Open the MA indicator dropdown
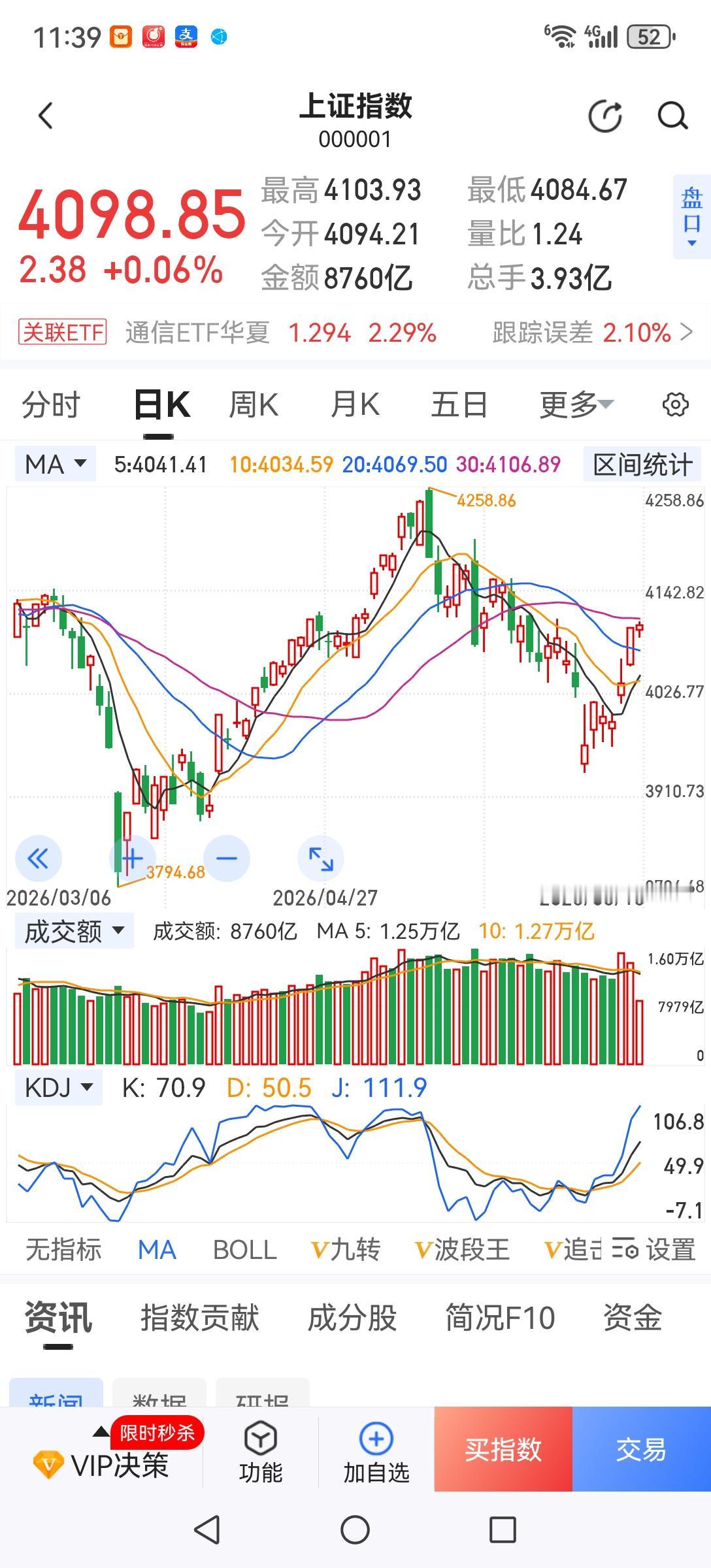The height and width of the screenshot is (1568, 711). (56, 465)
